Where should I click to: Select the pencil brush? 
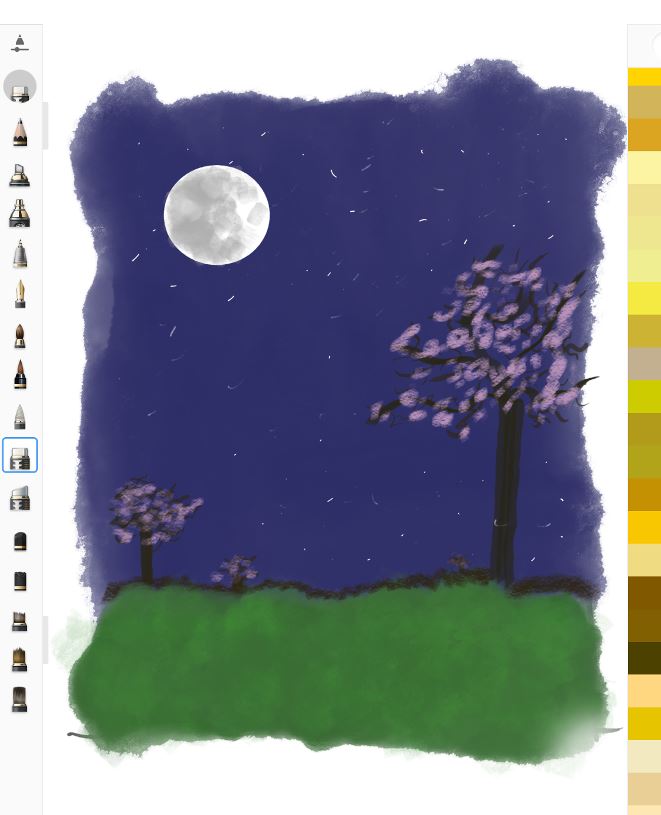coord(20,132)
